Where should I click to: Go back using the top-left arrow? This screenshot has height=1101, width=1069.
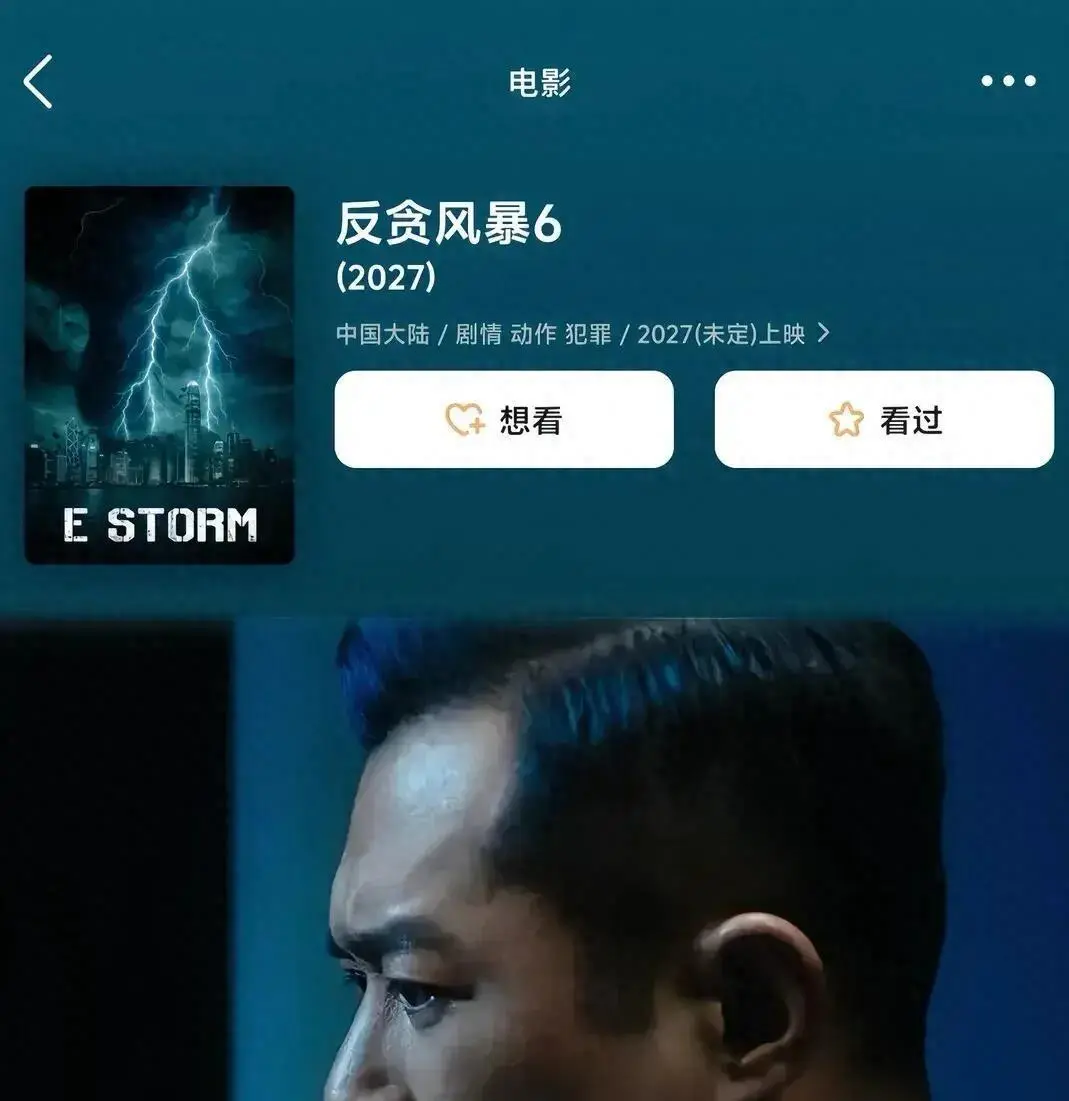pyautogui.click(x=38, y=81)
